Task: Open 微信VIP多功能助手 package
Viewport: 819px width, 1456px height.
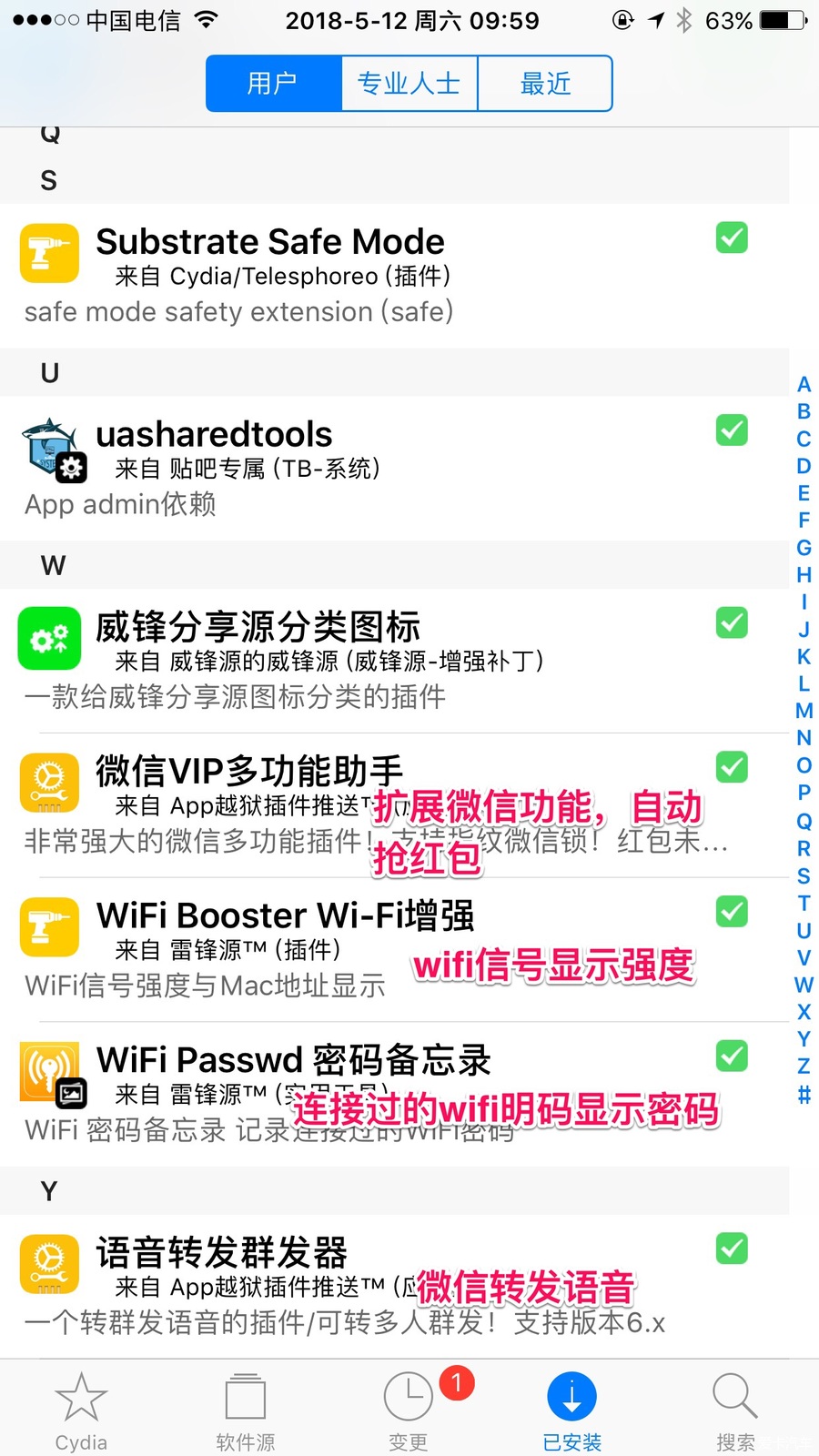Action: pos(394,805)
